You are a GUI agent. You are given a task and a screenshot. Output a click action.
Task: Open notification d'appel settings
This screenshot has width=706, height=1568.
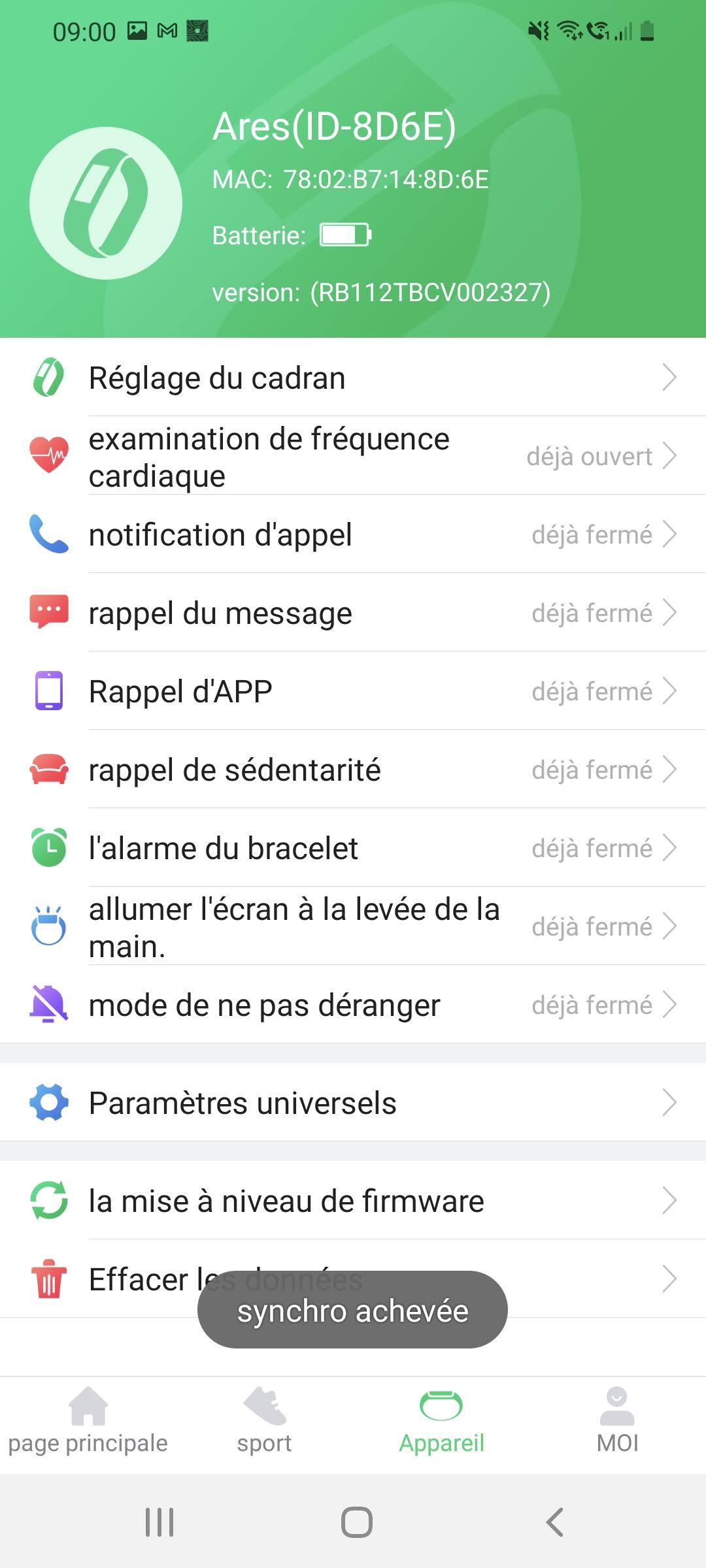(x=353, y=534)
